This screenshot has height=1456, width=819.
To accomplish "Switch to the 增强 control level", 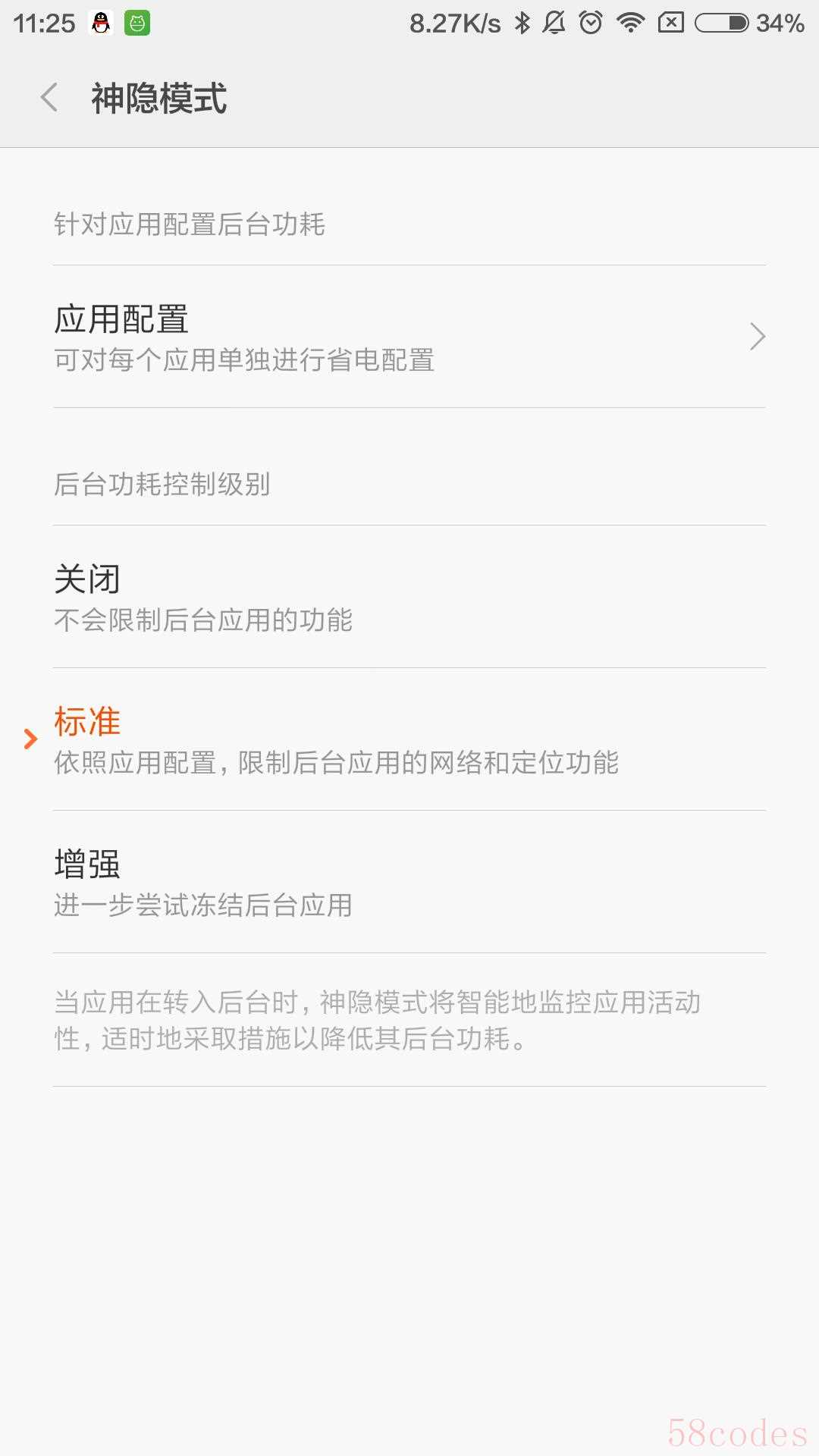I will [409, 882].
